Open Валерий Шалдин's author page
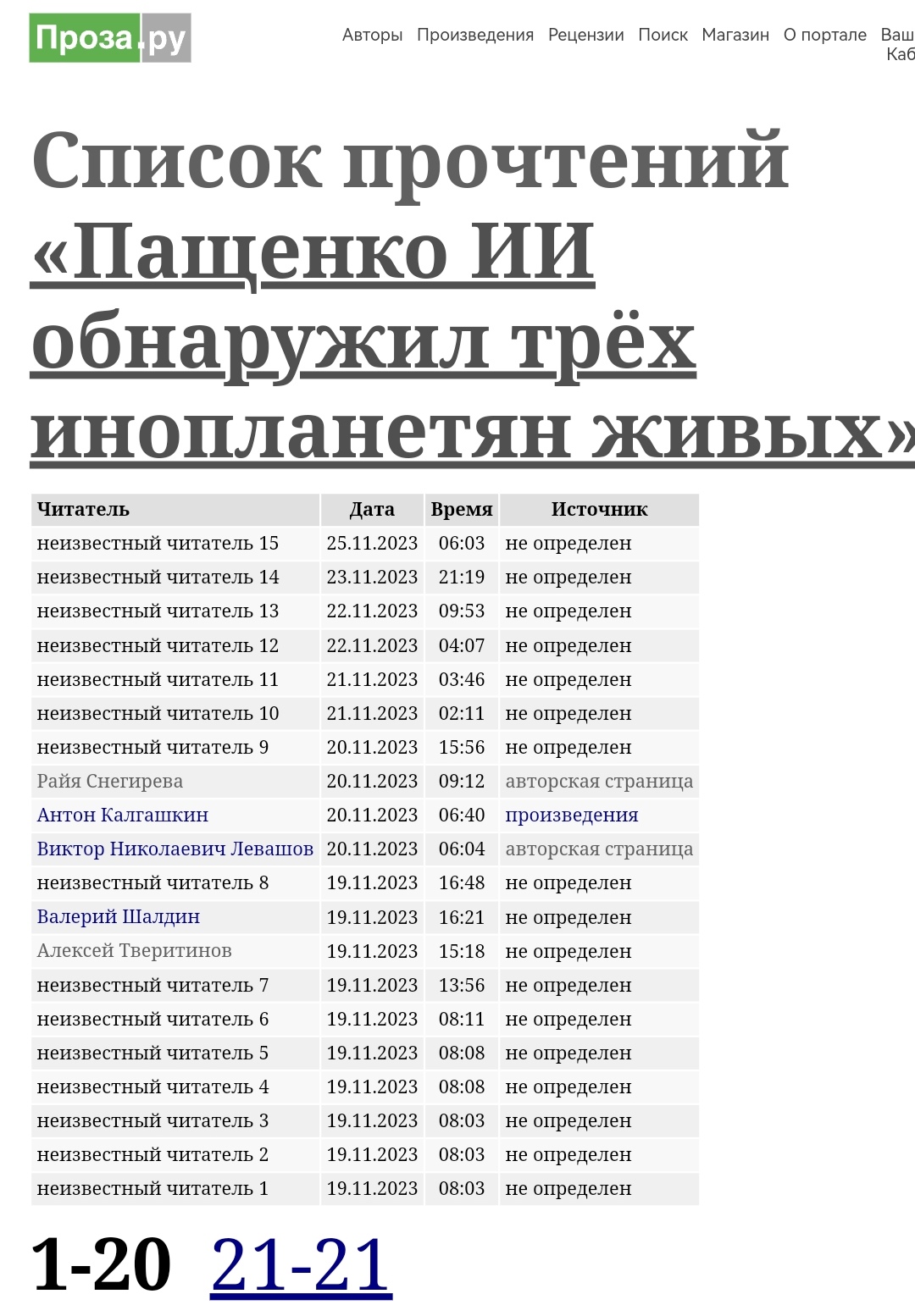The height and width of the screenshot is (1316, 915). tap(118, 916)
